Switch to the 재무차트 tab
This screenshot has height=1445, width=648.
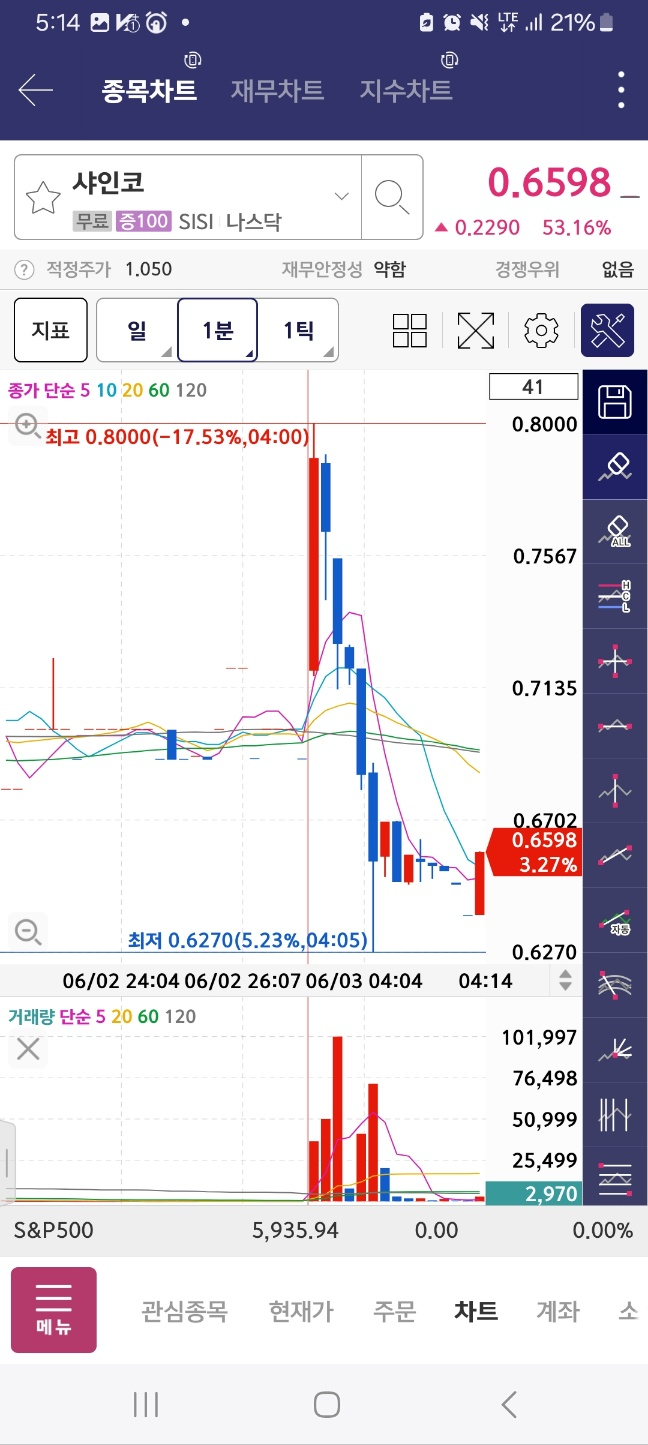pos(277,91)
